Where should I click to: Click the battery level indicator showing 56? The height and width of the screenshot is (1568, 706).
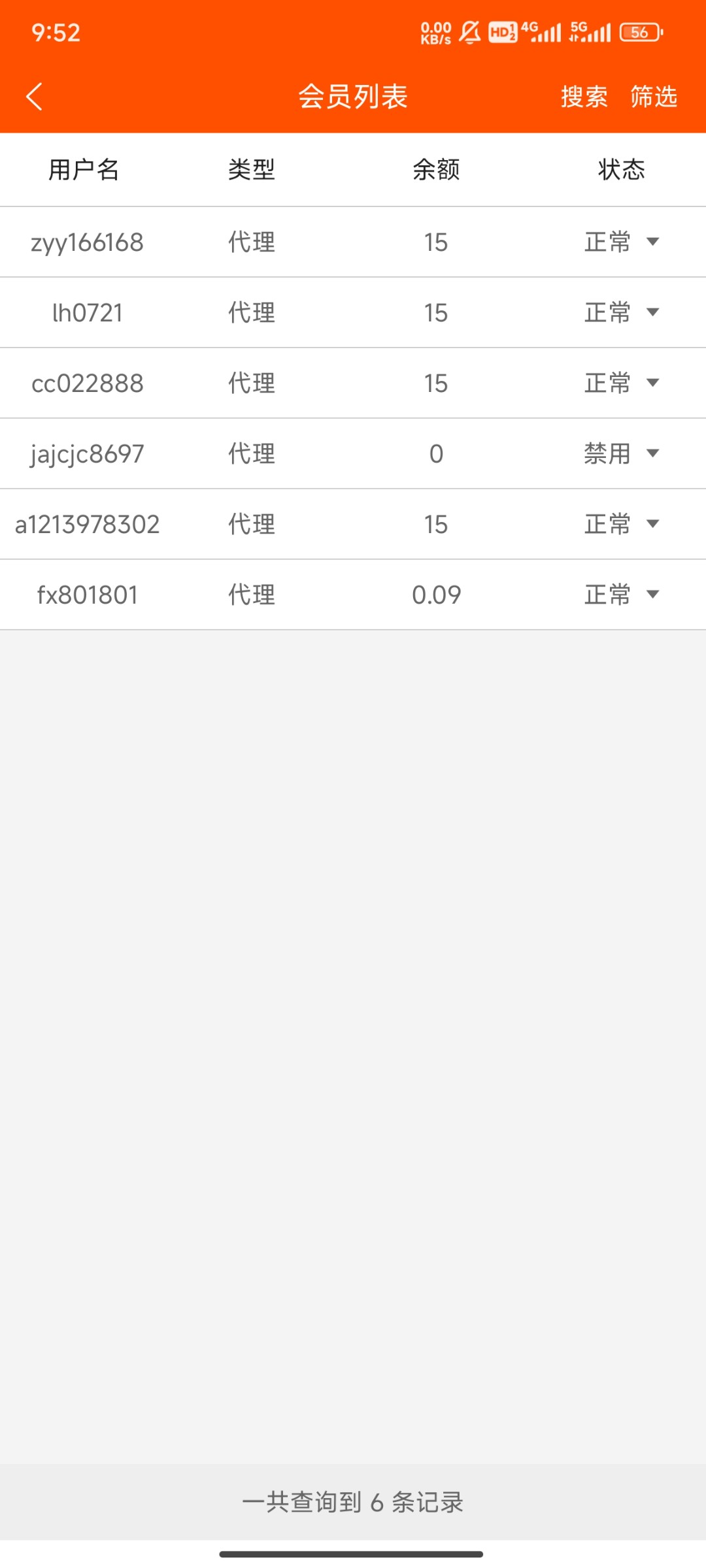(x=641, y=31)
